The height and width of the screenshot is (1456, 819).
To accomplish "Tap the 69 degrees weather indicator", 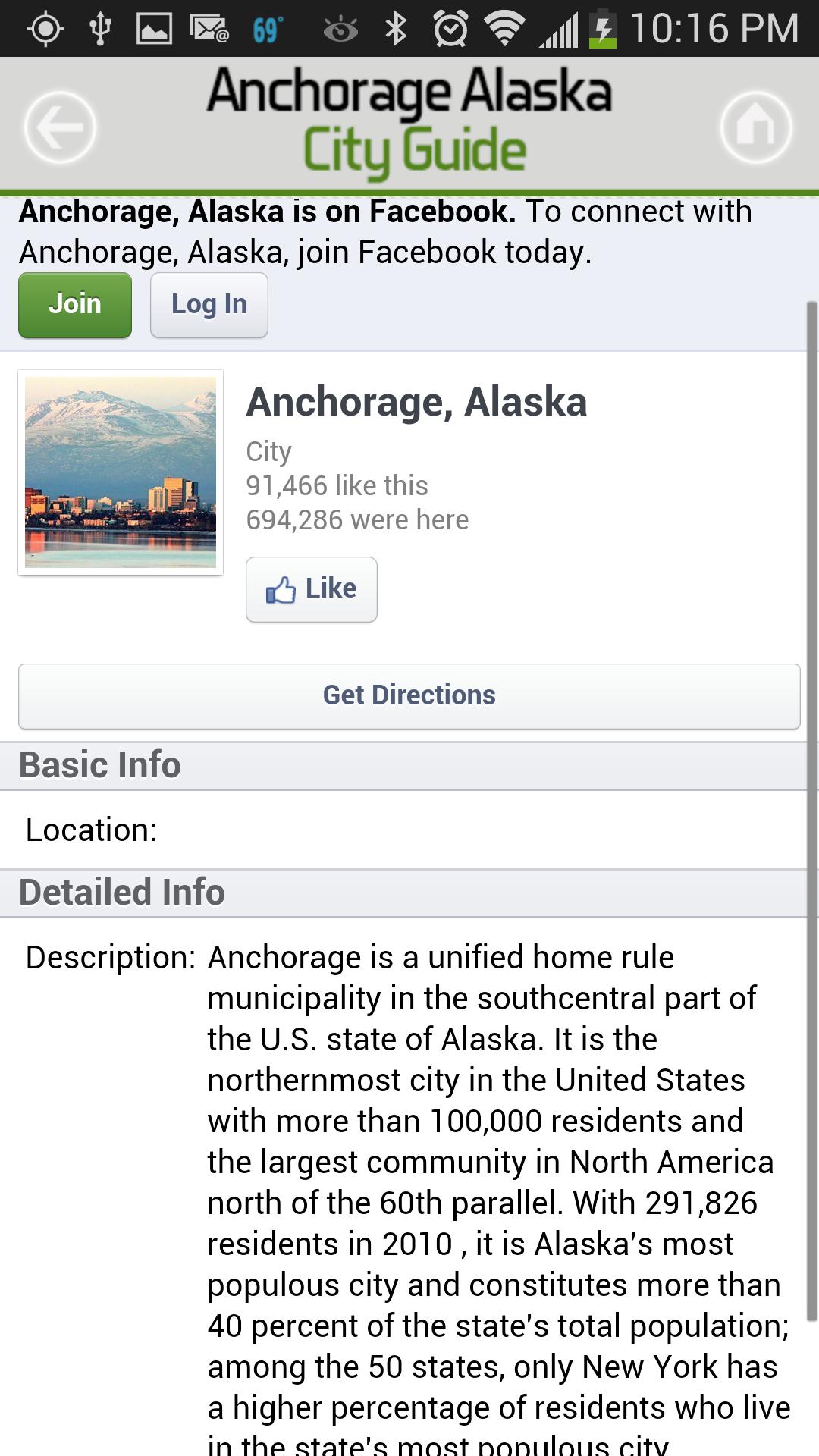I will click(265, 29).
